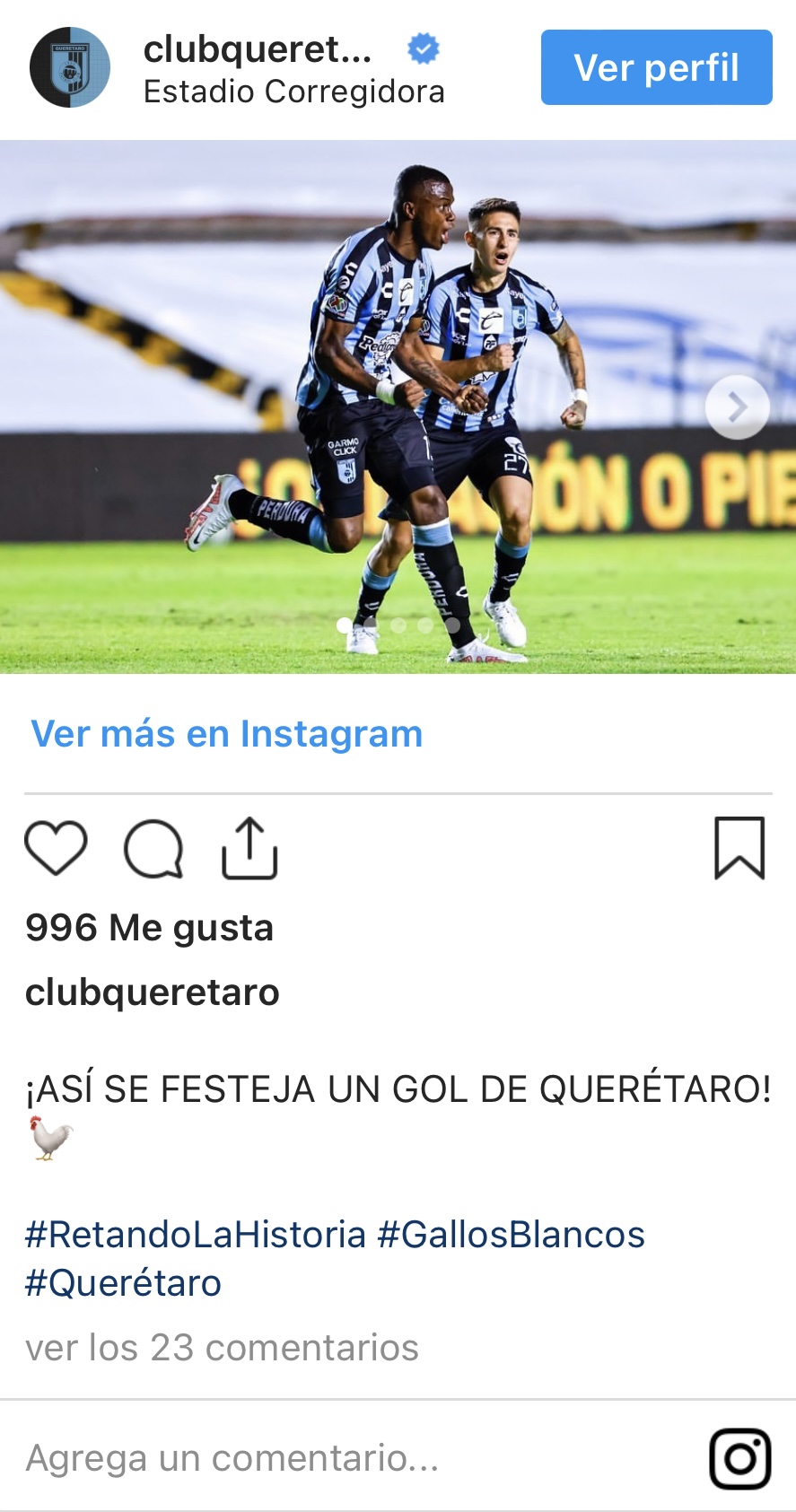The height and width of the screenshot is (1512, 796).
Task: Open the Ver más en Instagram link
Action: click(x=227, y=733)
